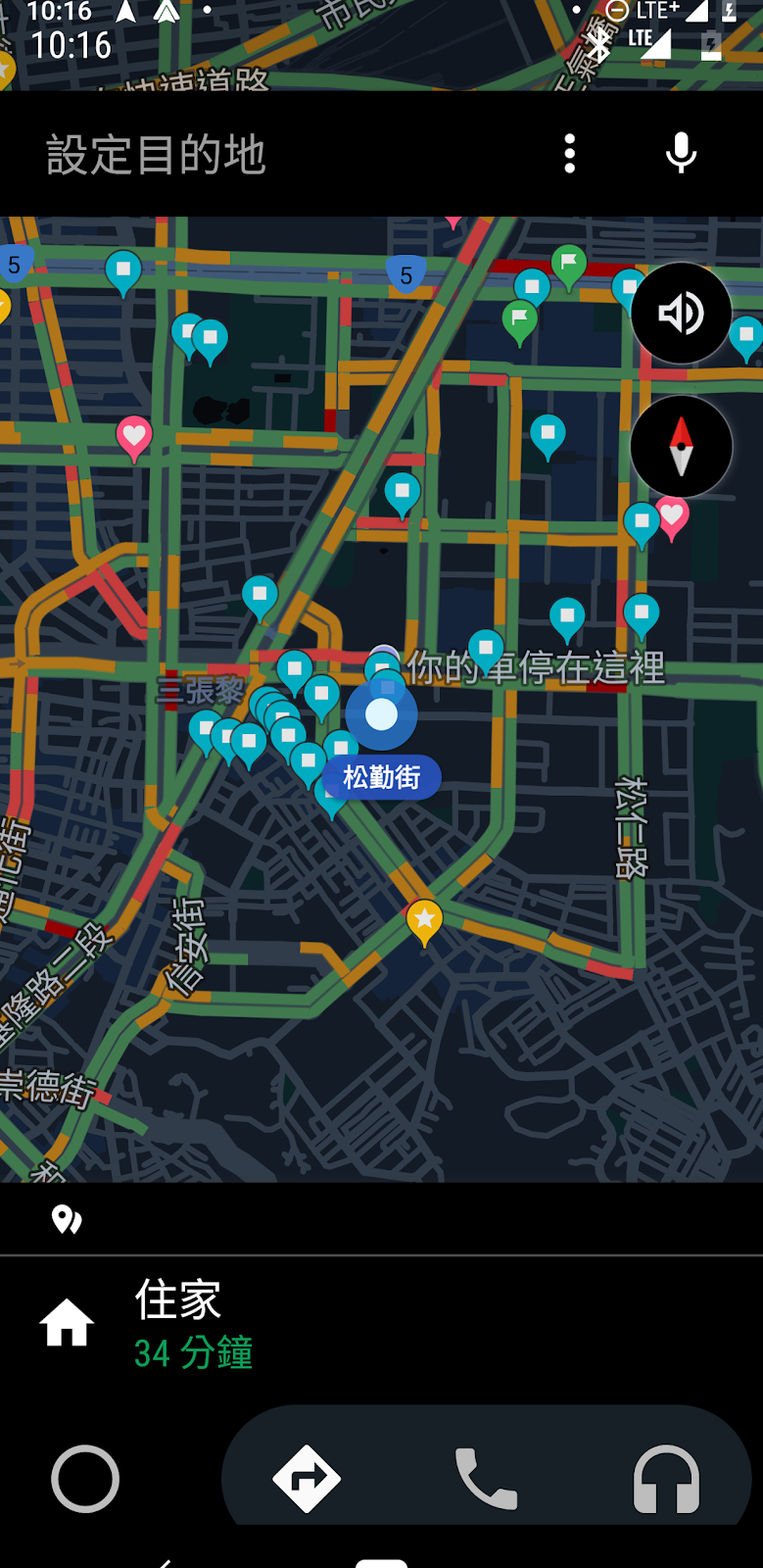Select 住家 34 分鐘 destination
The width and height of the screenshot is (763, 1568).
tap(194, 1324)
